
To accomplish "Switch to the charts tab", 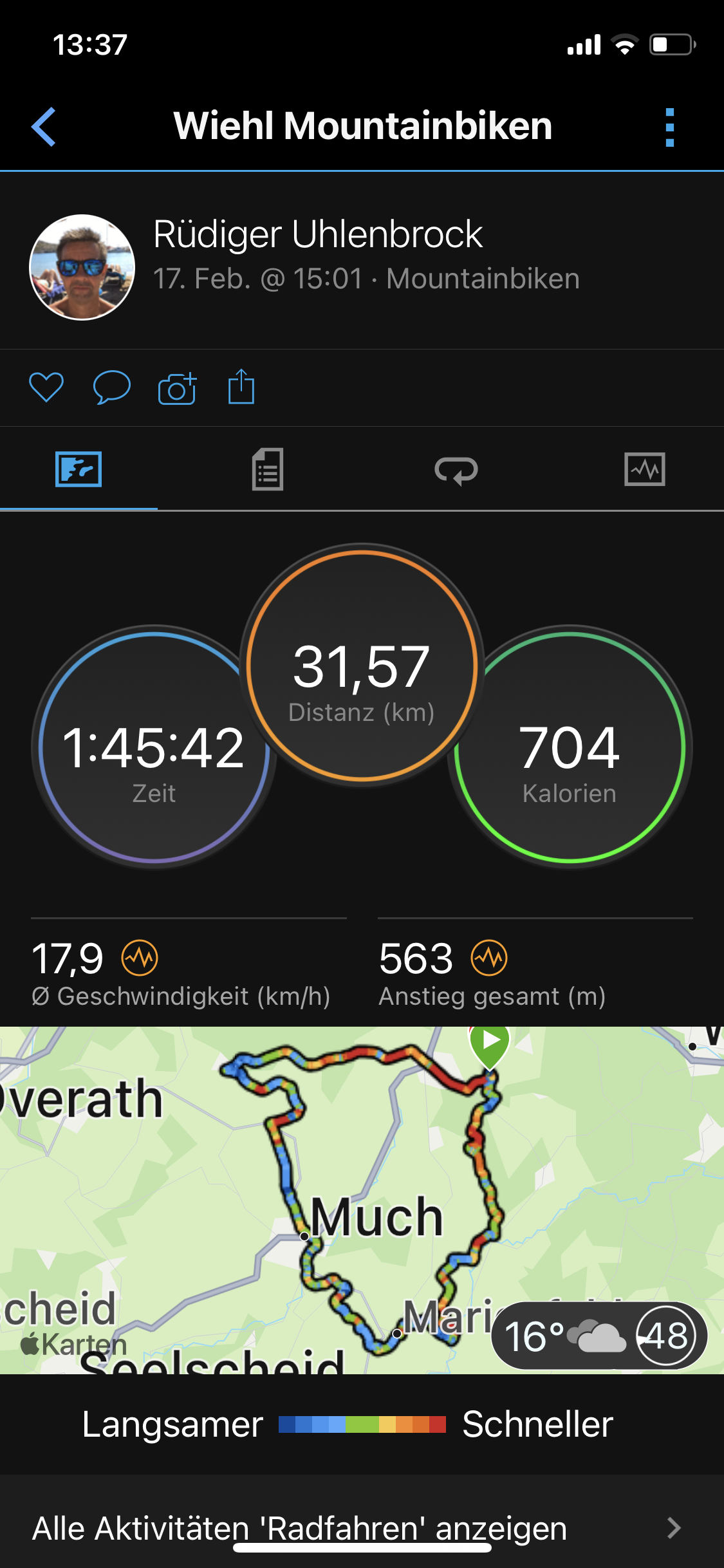I will pos(644,469).
